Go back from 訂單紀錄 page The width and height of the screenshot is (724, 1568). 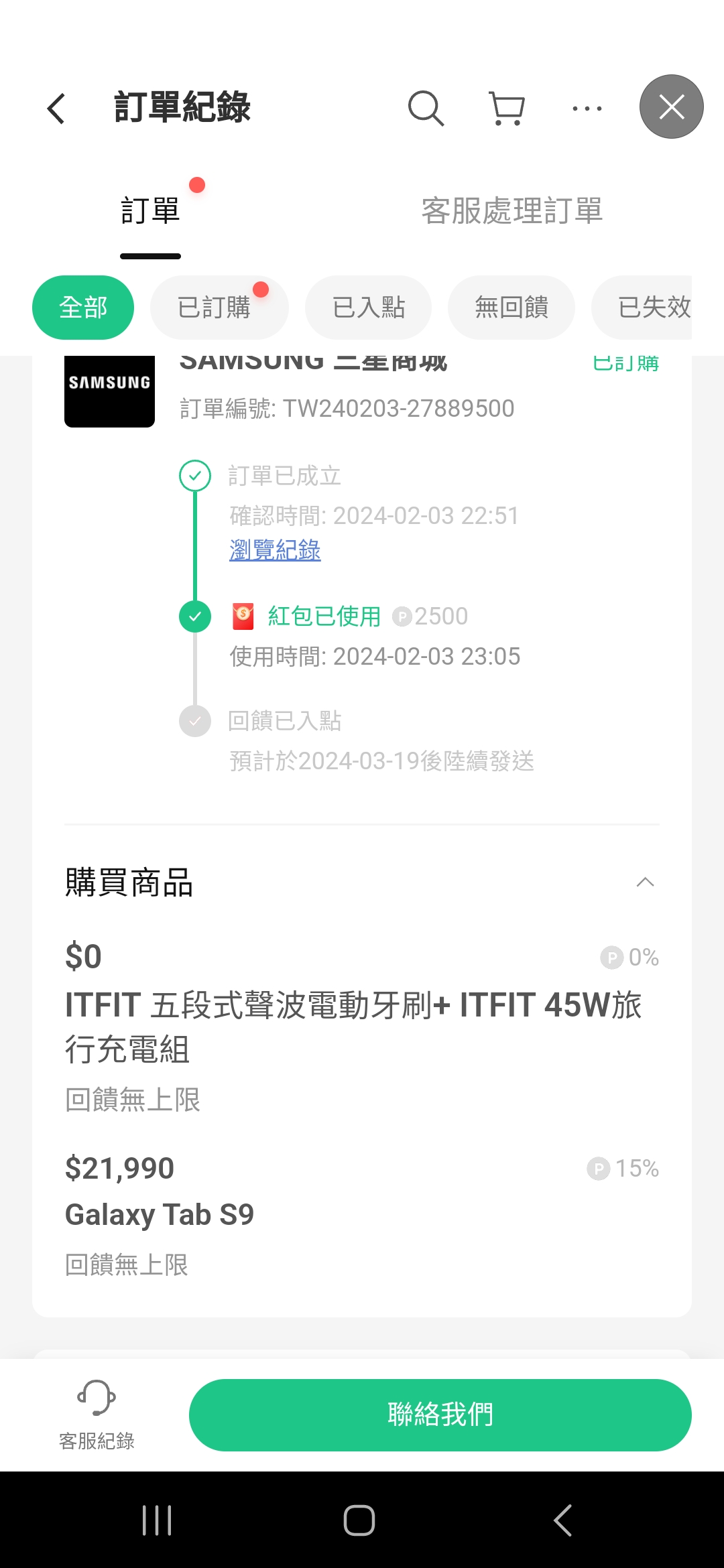click(x=56, y=108)
